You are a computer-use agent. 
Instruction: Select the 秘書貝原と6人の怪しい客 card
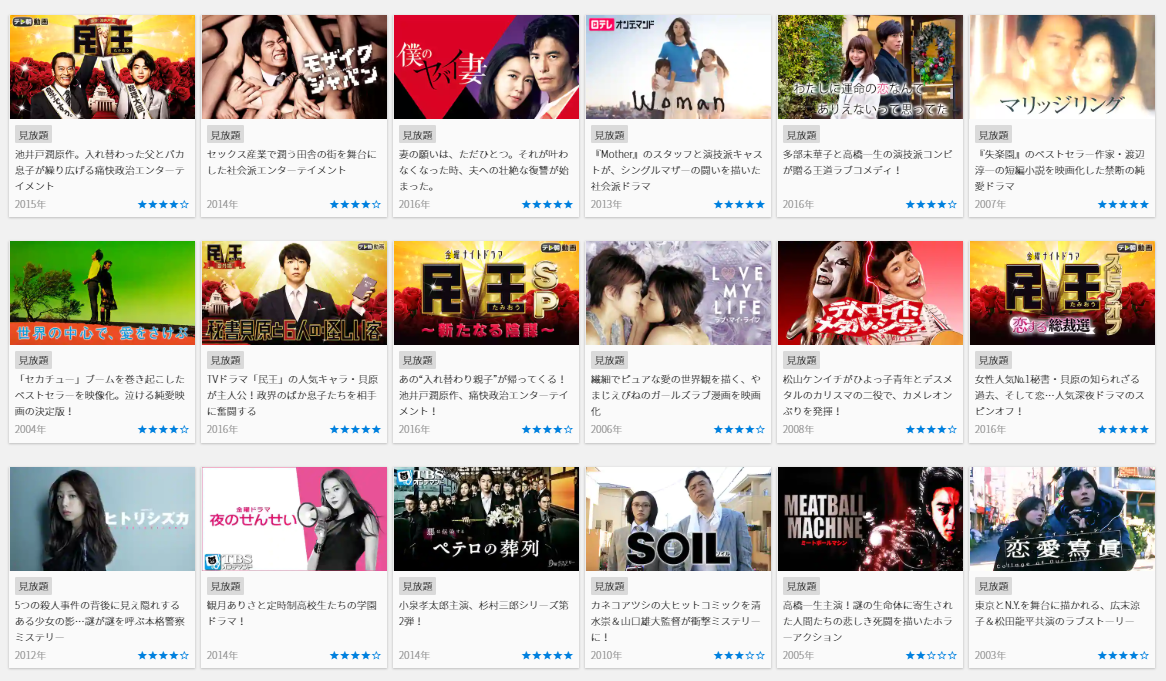click(294, 294)
